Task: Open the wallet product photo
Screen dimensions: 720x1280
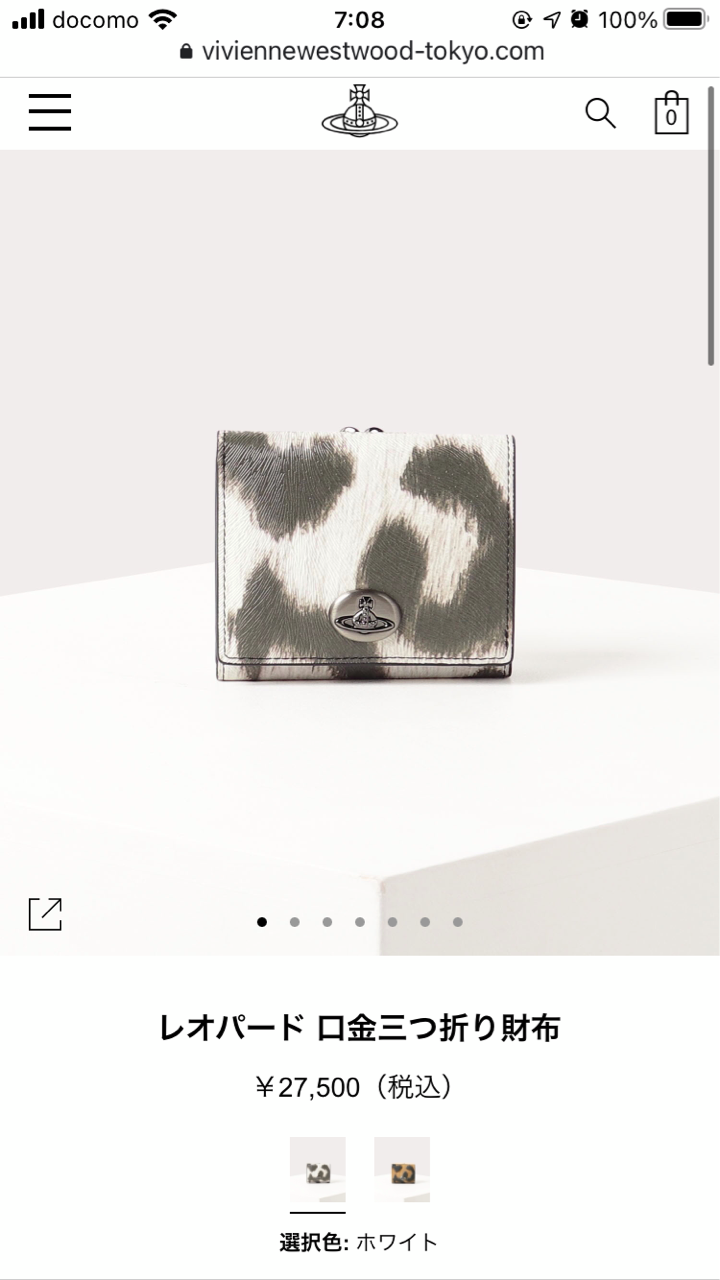Action: coord(366,555)
